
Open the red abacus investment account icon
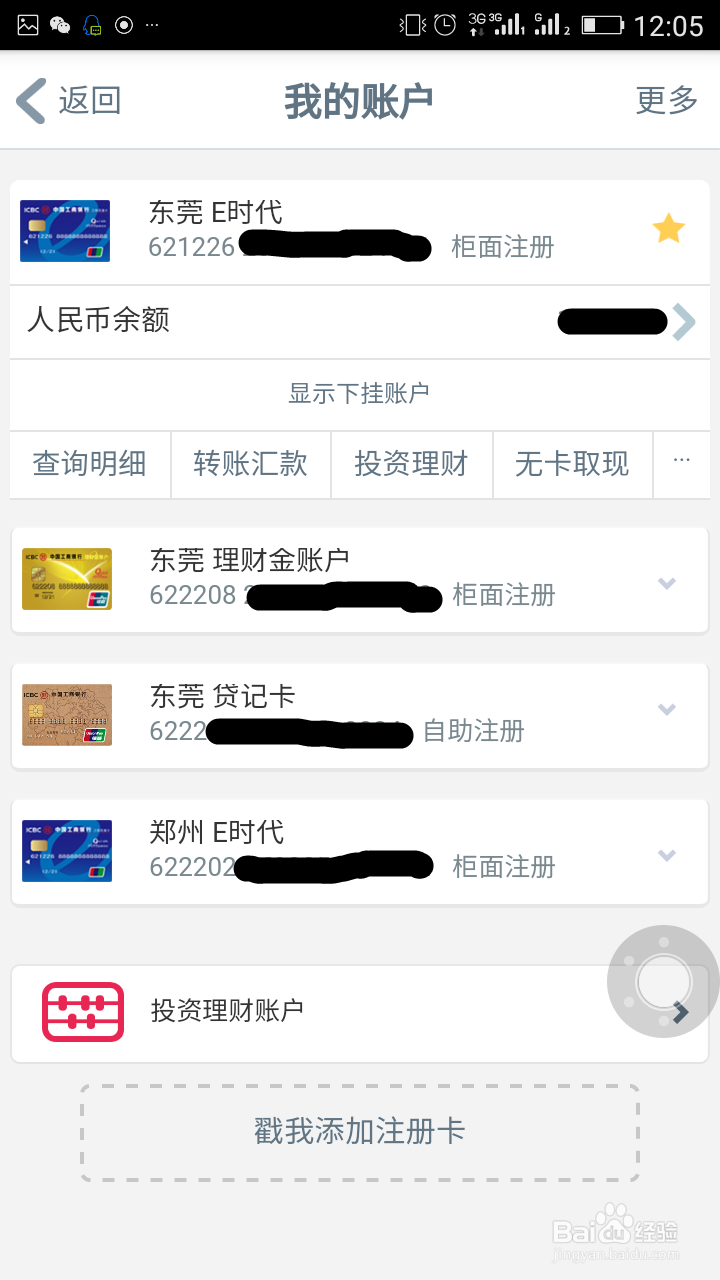[x=81, y=1012]
